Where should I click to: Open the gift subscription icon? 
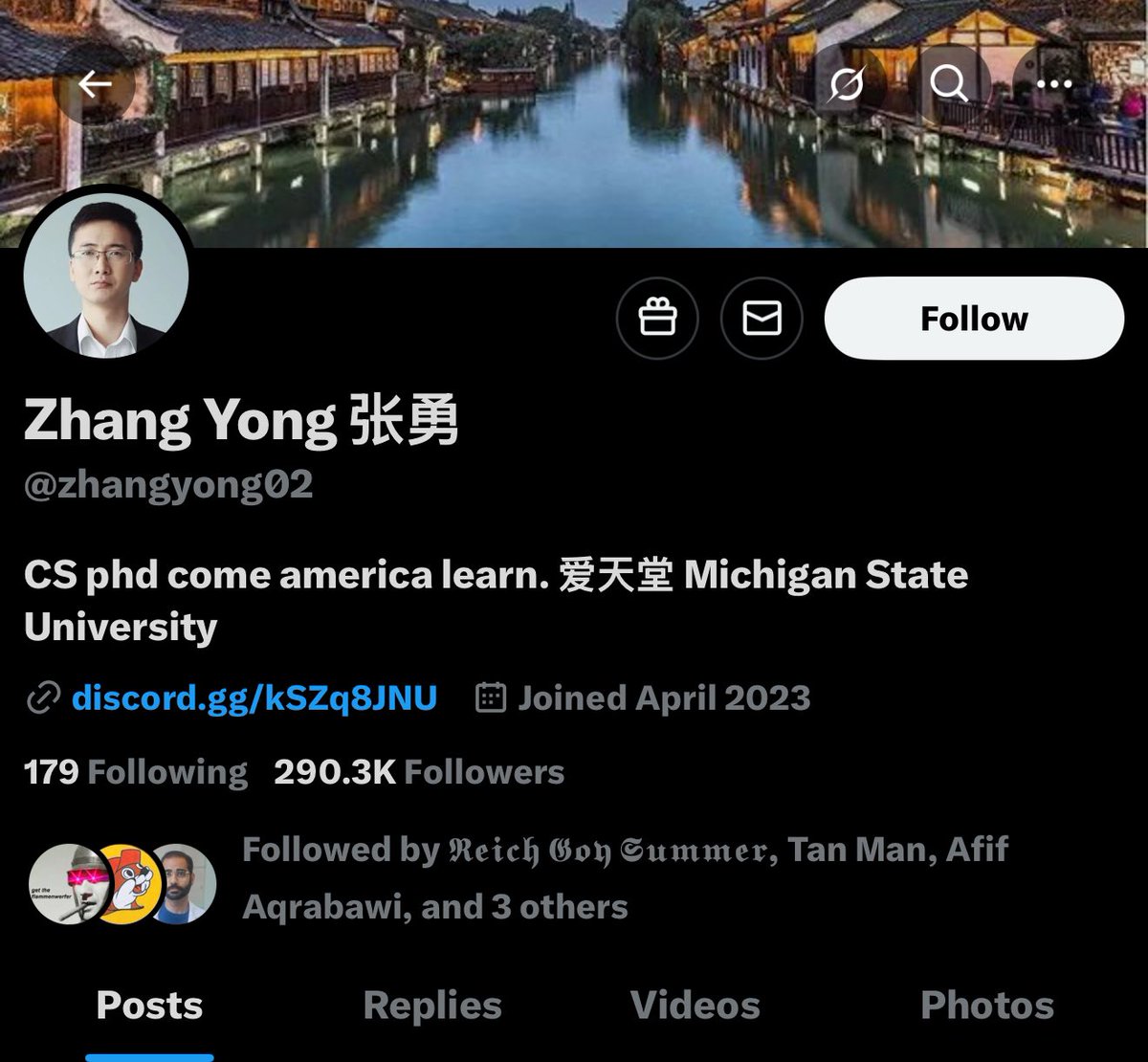[657, 319]
